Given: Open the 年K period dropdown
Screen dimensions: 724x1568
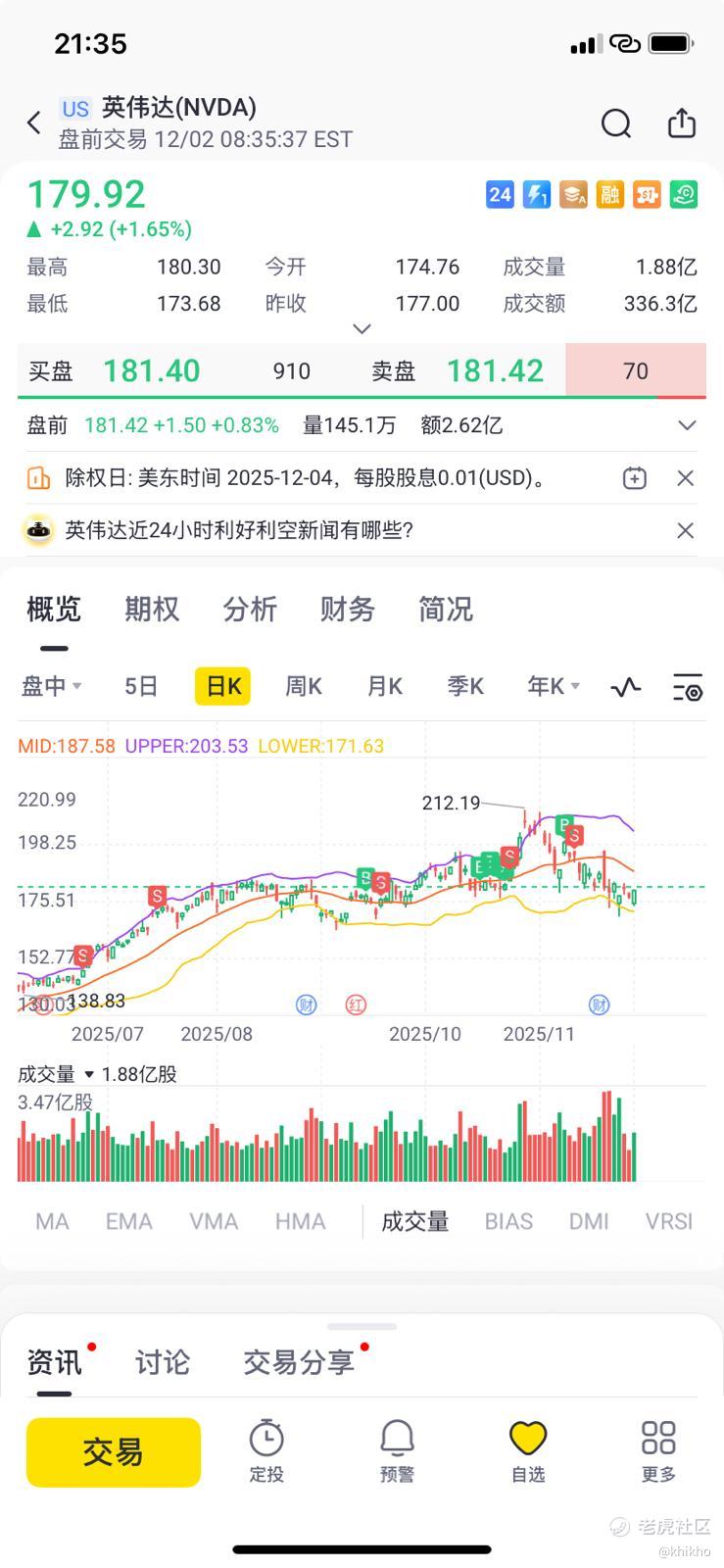Looking at the screenshot, I should [554, 686].
